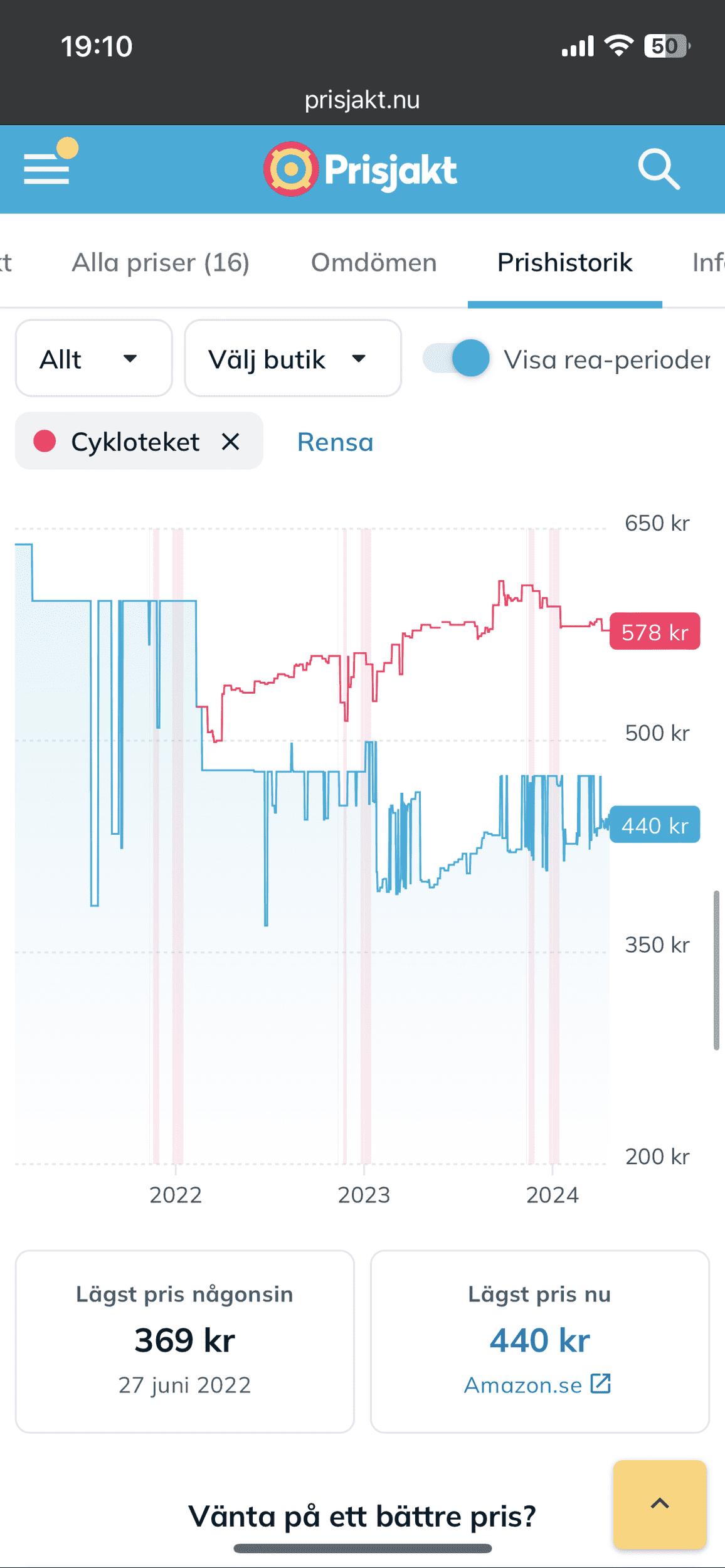Go to Prisjakt home via logo

[361, 169]
